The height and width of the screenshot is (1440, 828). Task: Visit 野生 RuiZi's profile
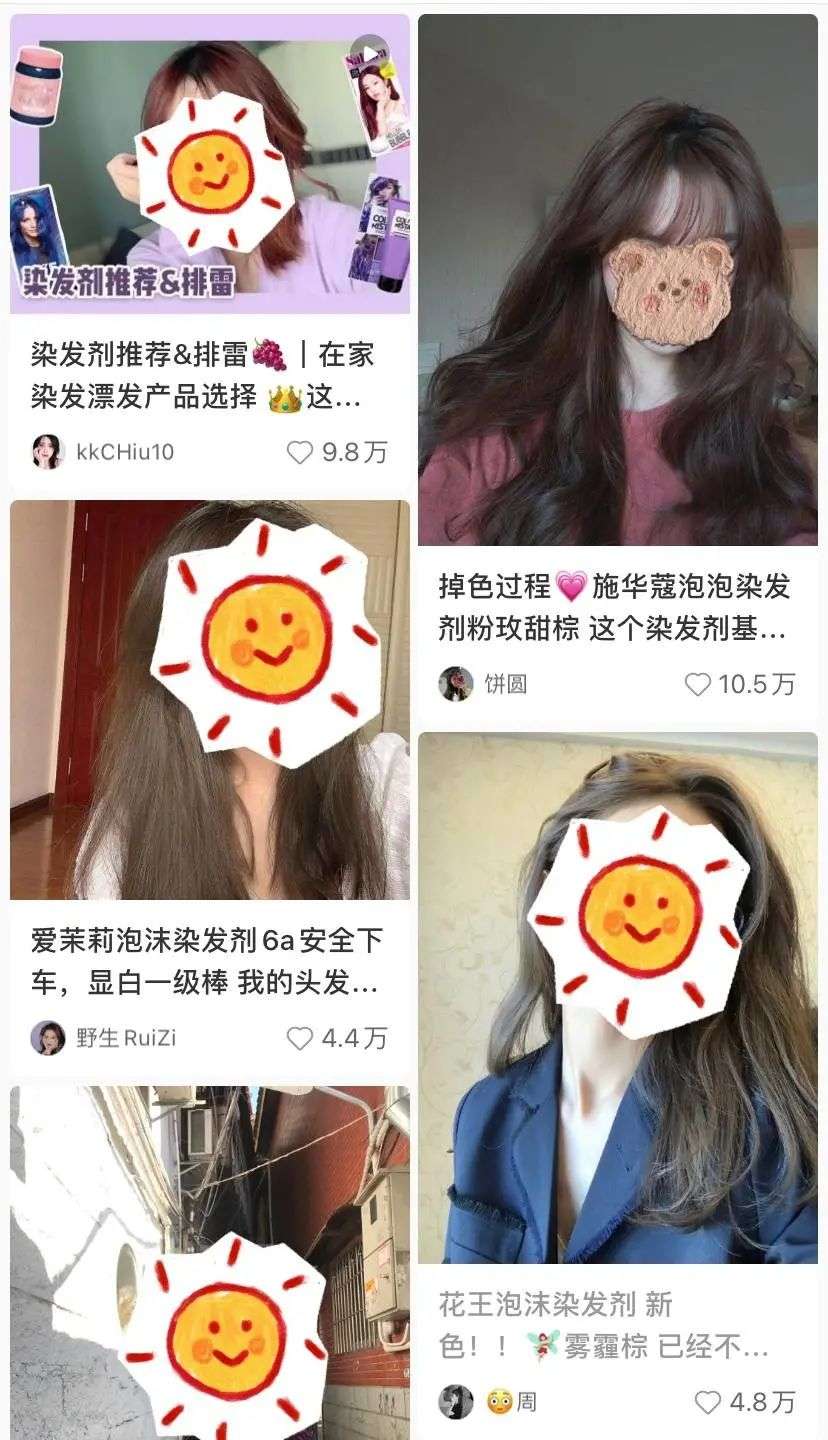48,1037
